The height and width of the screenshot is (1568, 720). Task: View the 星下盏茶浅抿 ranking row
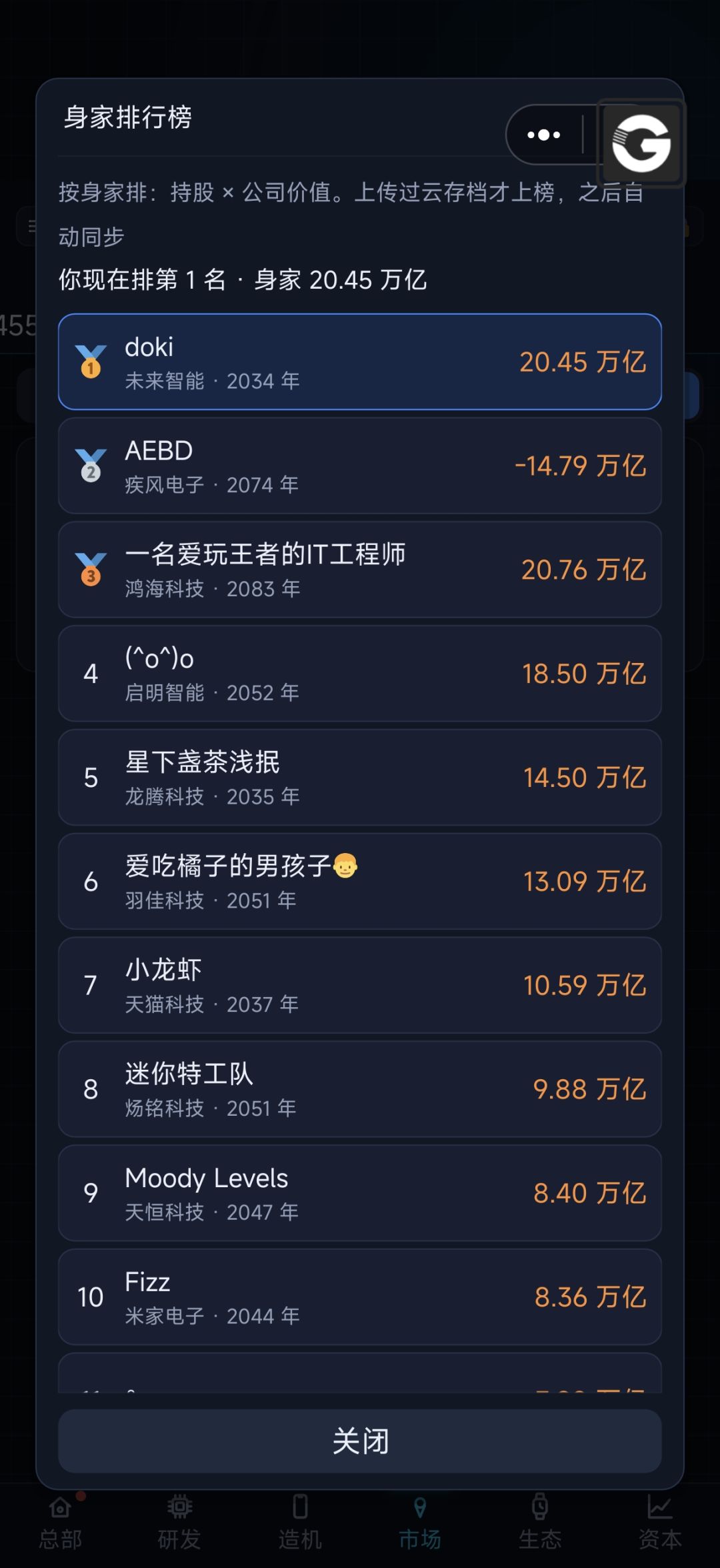click(360, 778)
